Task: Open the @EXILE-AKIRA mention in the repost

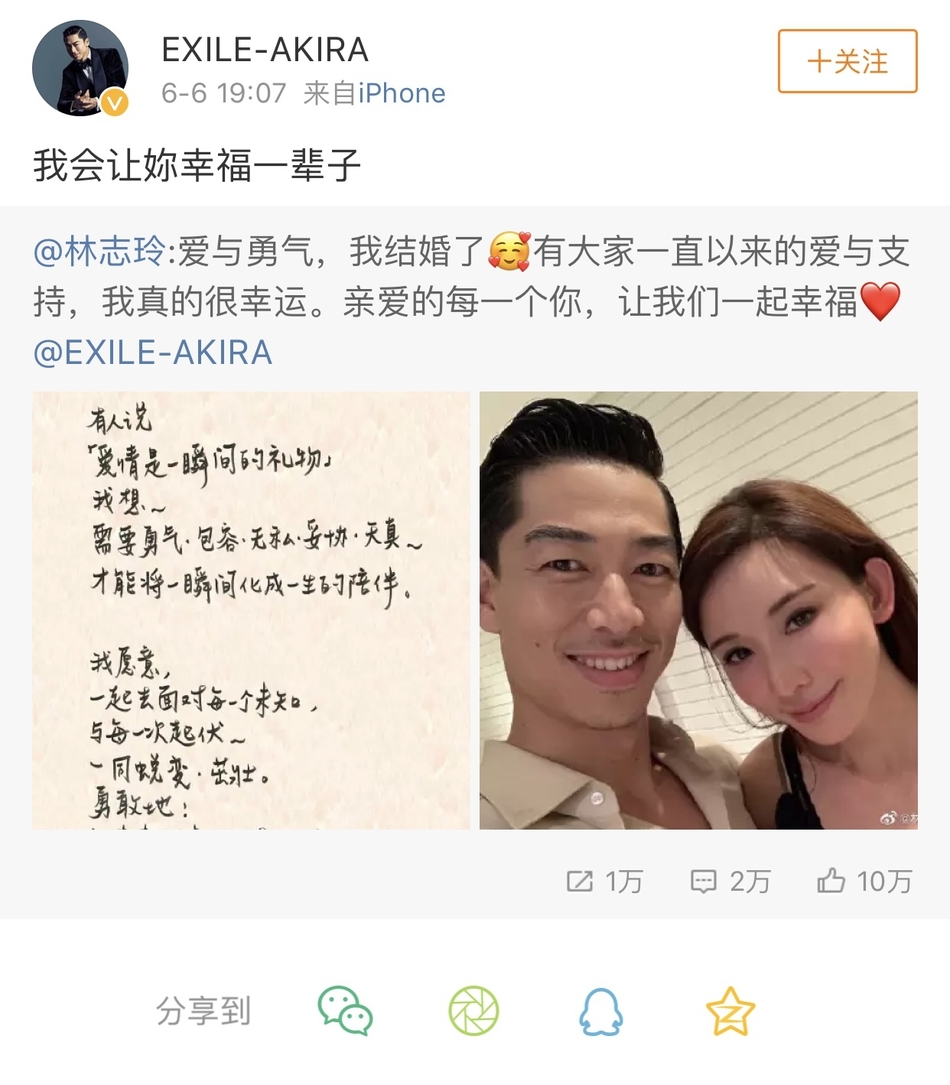Action: pyautogui.click(x=152, y=352)
